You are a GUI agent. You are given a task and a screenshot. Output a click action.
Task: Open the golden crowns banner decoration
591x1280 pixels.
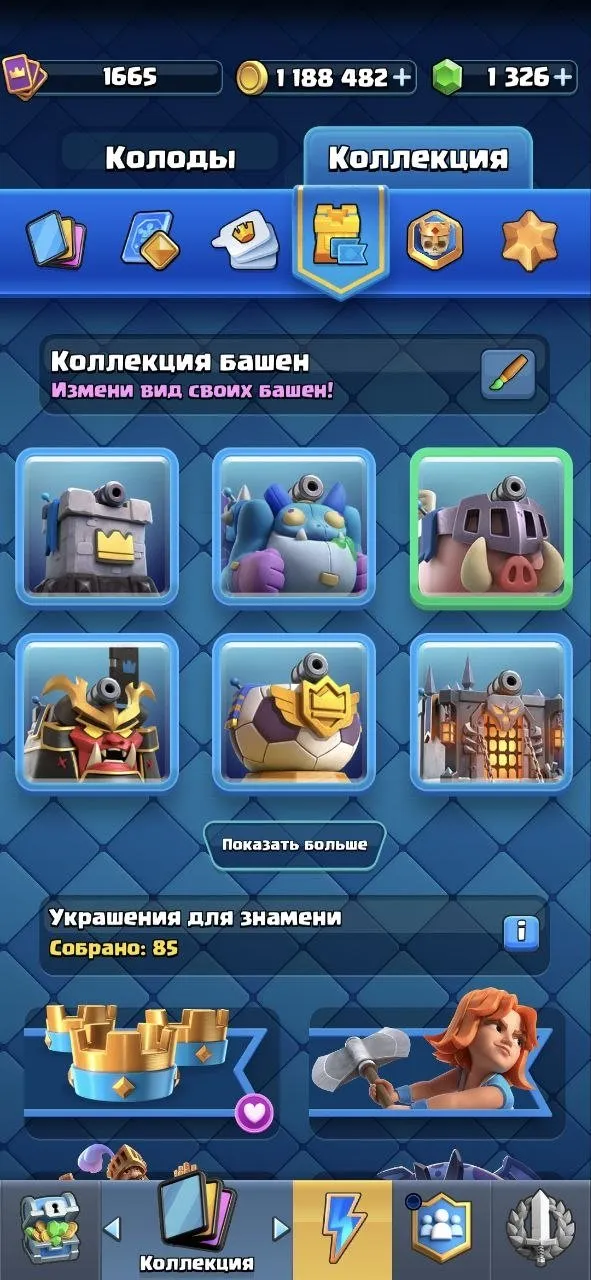tap(150, 1073)
